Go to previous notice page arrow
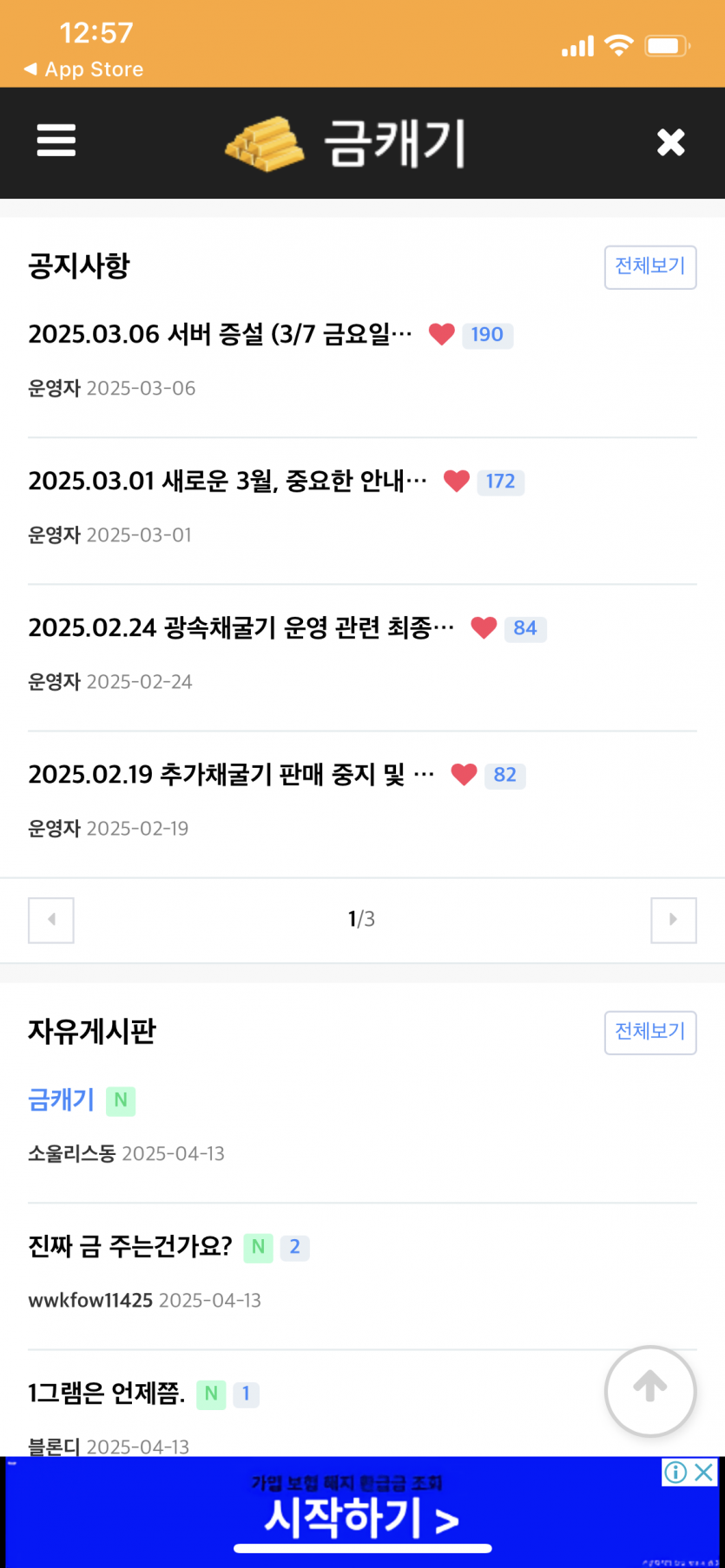 51,920
